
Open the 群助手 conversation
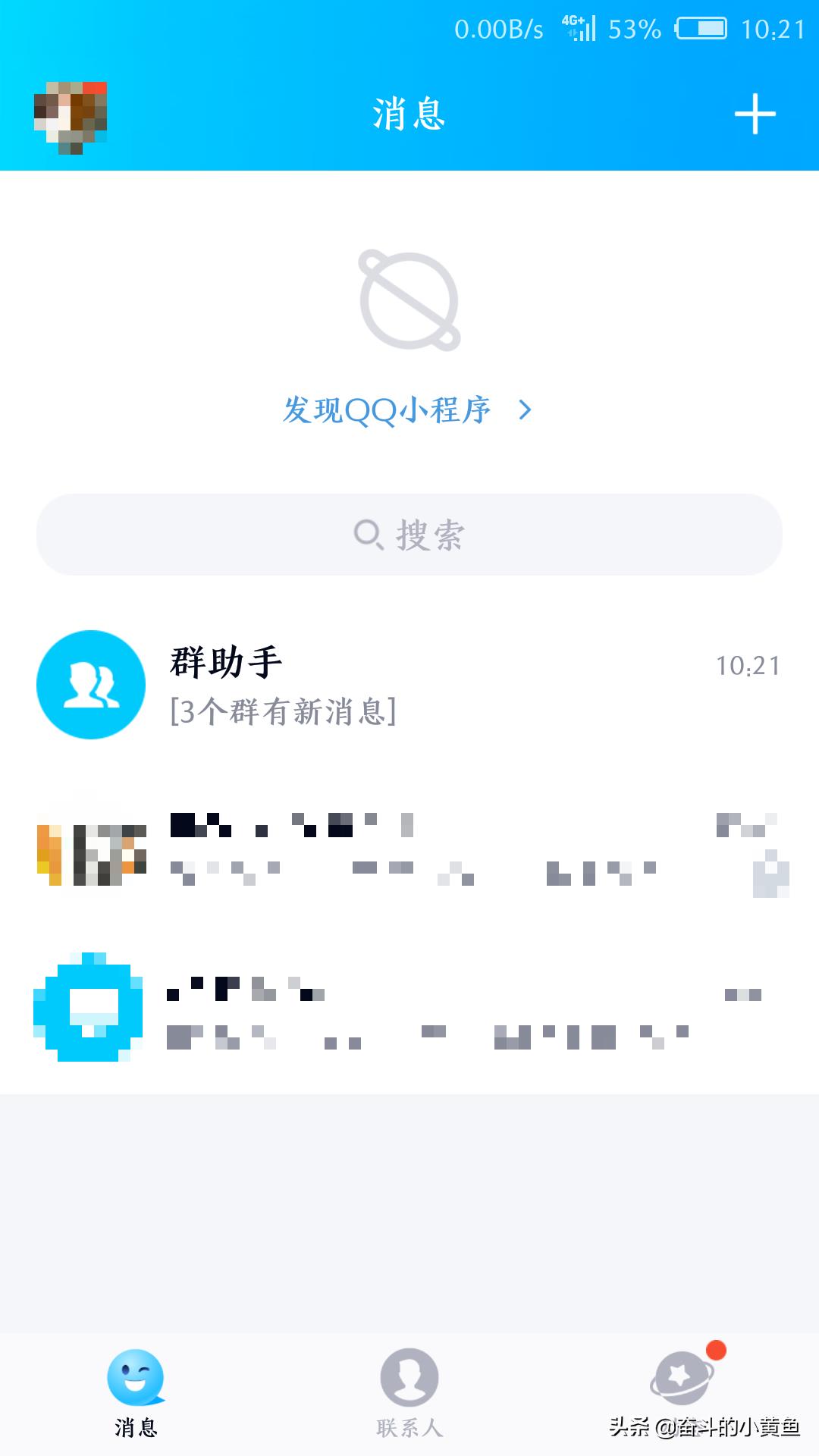pos(409,685)
